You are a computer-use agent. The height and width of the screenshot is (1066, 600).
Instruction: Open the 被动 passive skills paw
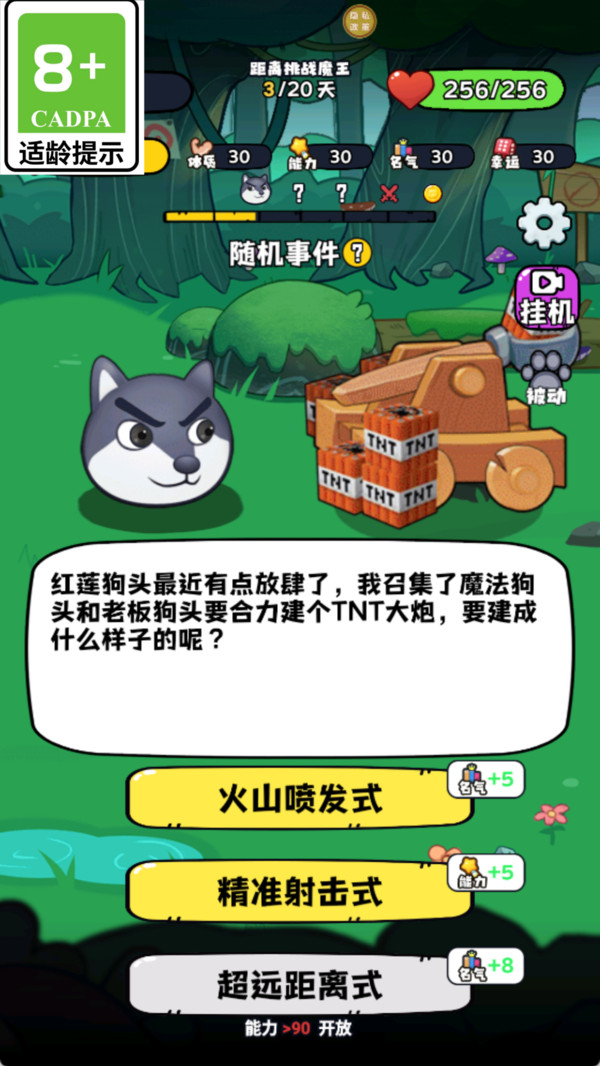click(545, 377)
